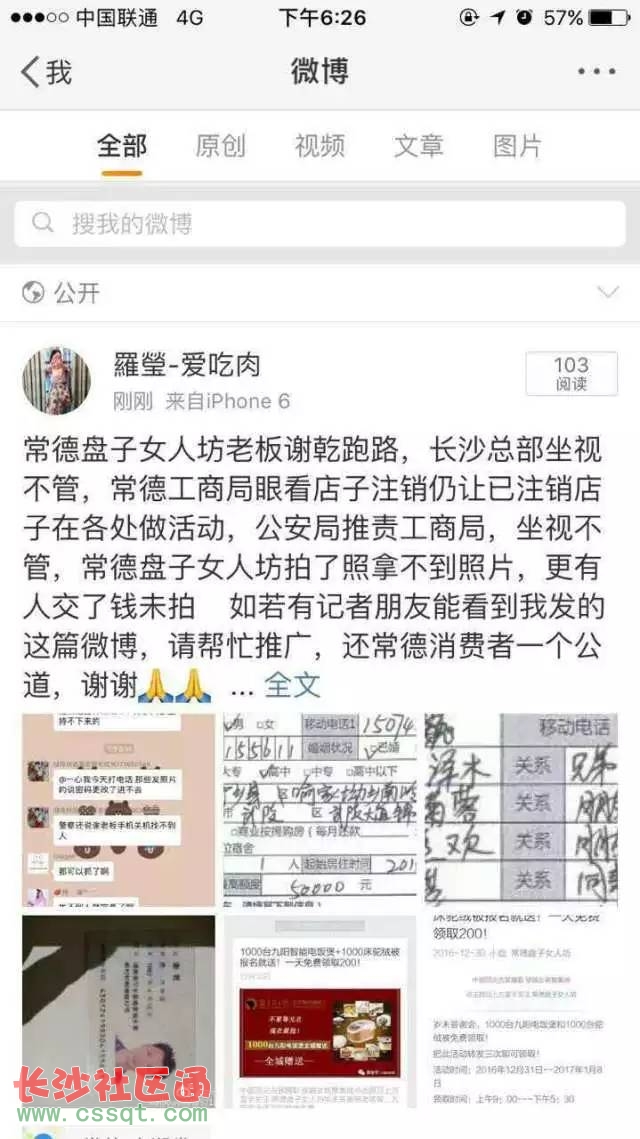Image resolution: width=640 pixels, height=1139 pixels.
Task: Open the ID card photo image
Action: [x=119, y=1010]
